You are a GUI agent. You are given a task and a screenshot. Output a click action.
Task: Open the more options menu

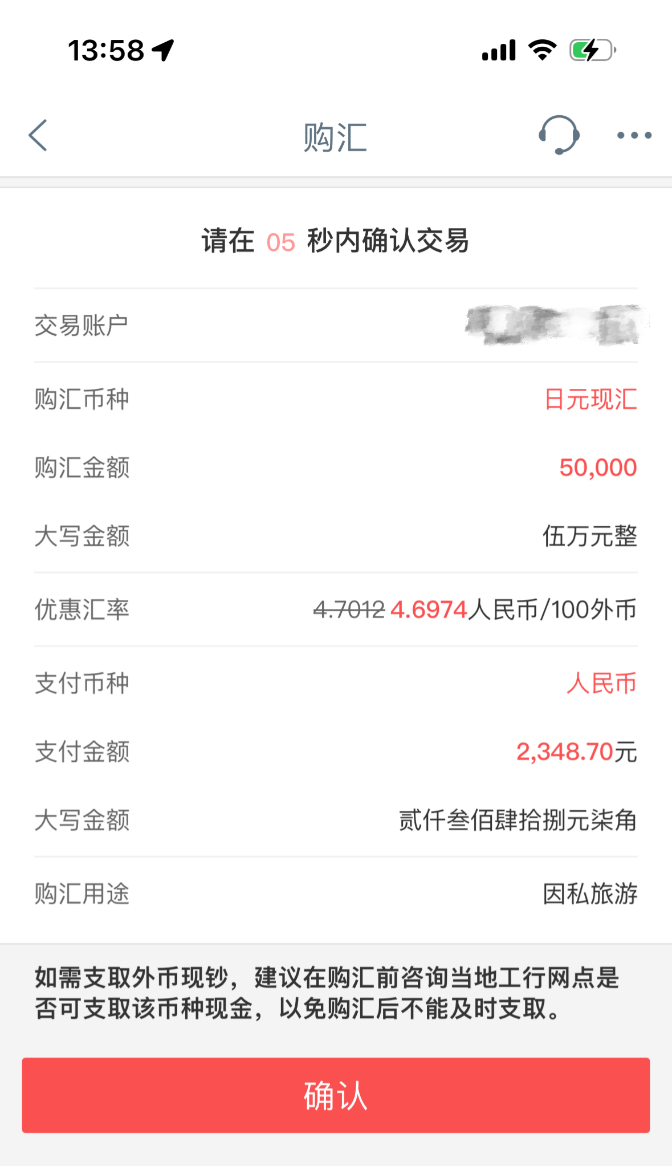[x=634, y=136]
